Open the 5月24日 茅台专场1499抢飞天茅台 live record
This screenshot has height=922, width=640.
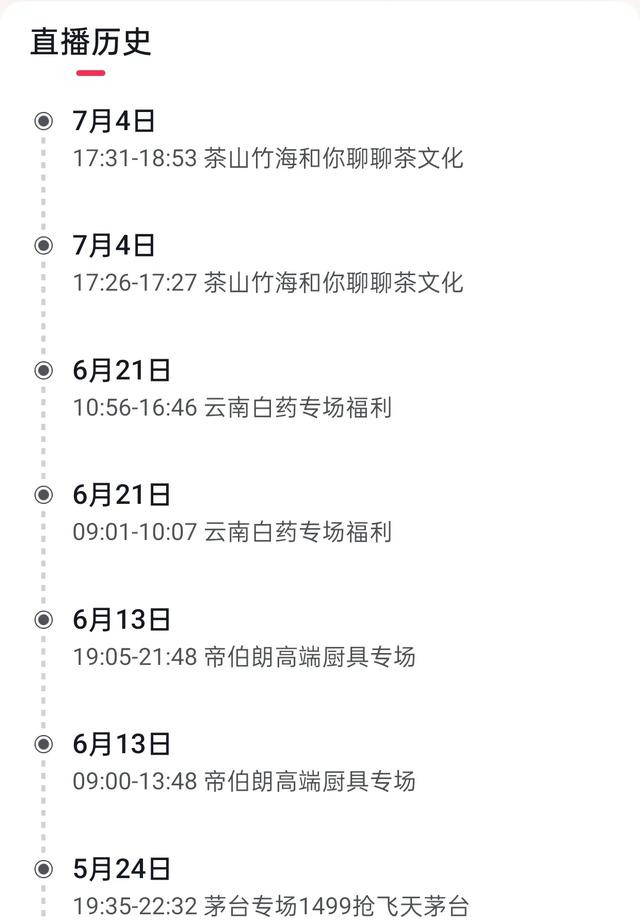coord(270,906)
